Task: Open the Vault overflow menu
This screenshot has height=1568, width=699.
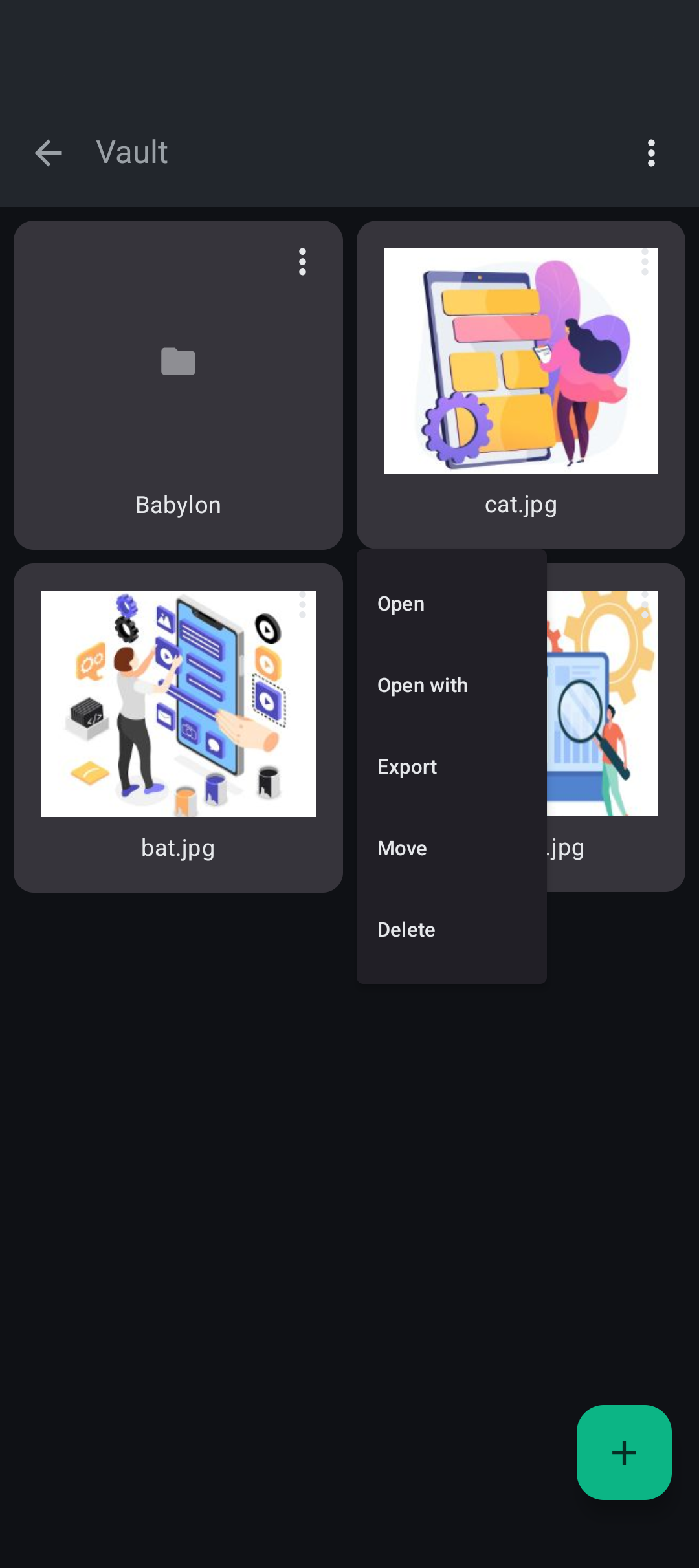Action: pos(651,153)
